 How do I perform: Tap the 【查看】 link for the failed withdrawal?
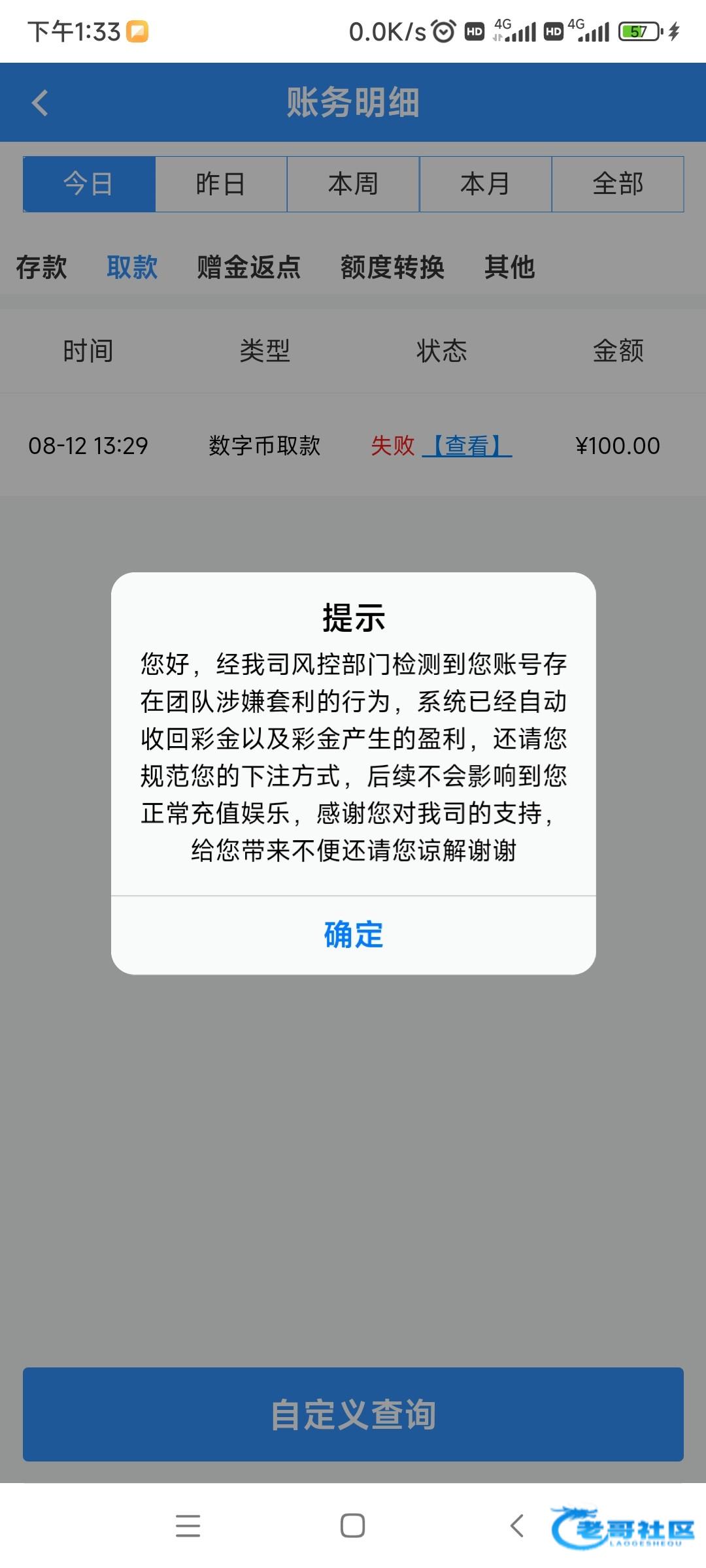tap(467, 446)
